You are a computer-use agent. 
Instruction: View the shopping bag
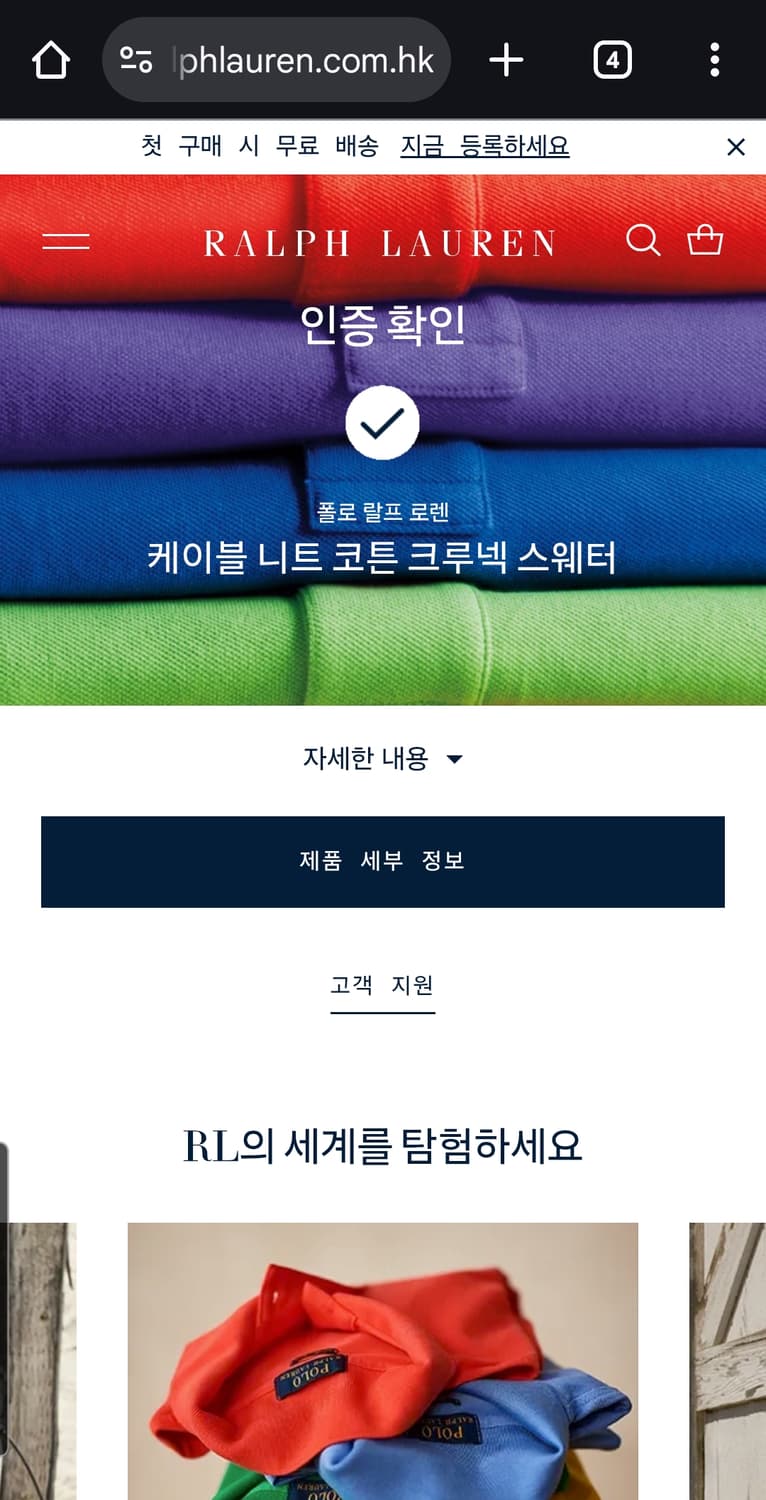pos(706,240)
